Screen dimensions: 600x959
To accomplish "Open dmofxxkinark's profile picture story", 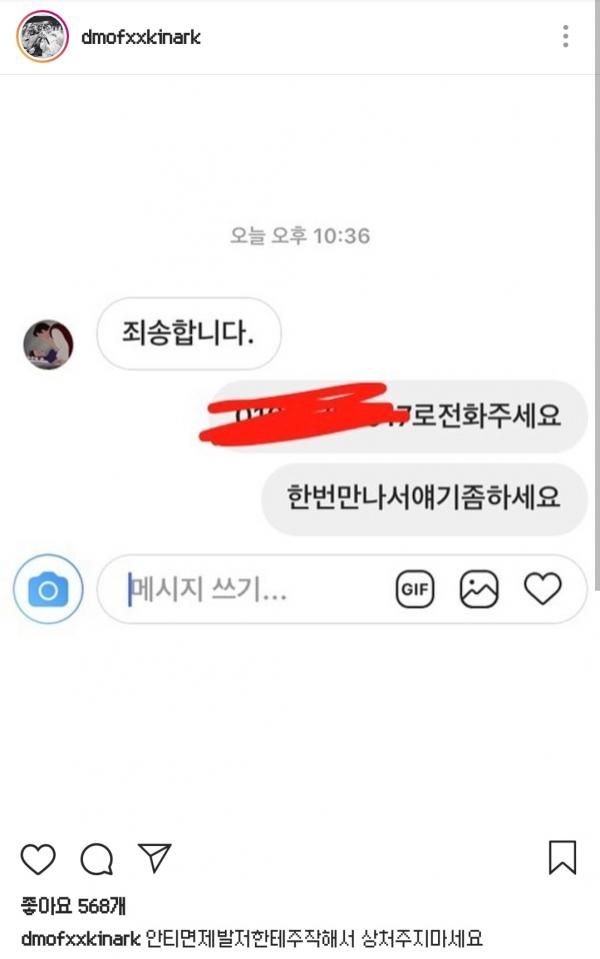I will point(42,37).
